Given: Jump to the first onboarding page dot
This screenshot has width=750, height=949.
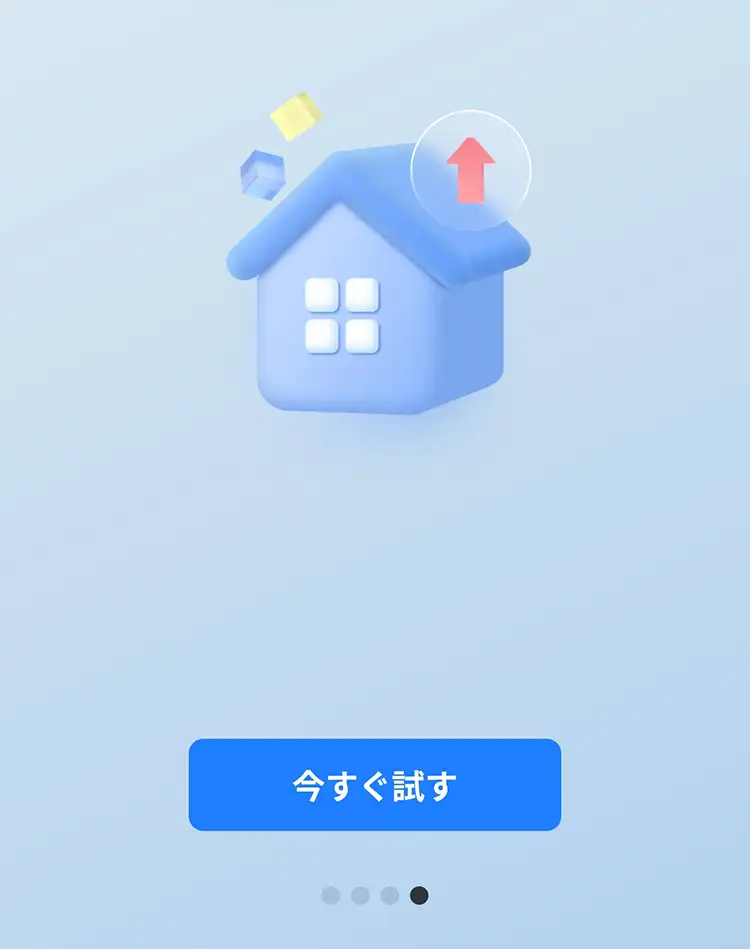Looking at the screenshot, I should [331, 895].
